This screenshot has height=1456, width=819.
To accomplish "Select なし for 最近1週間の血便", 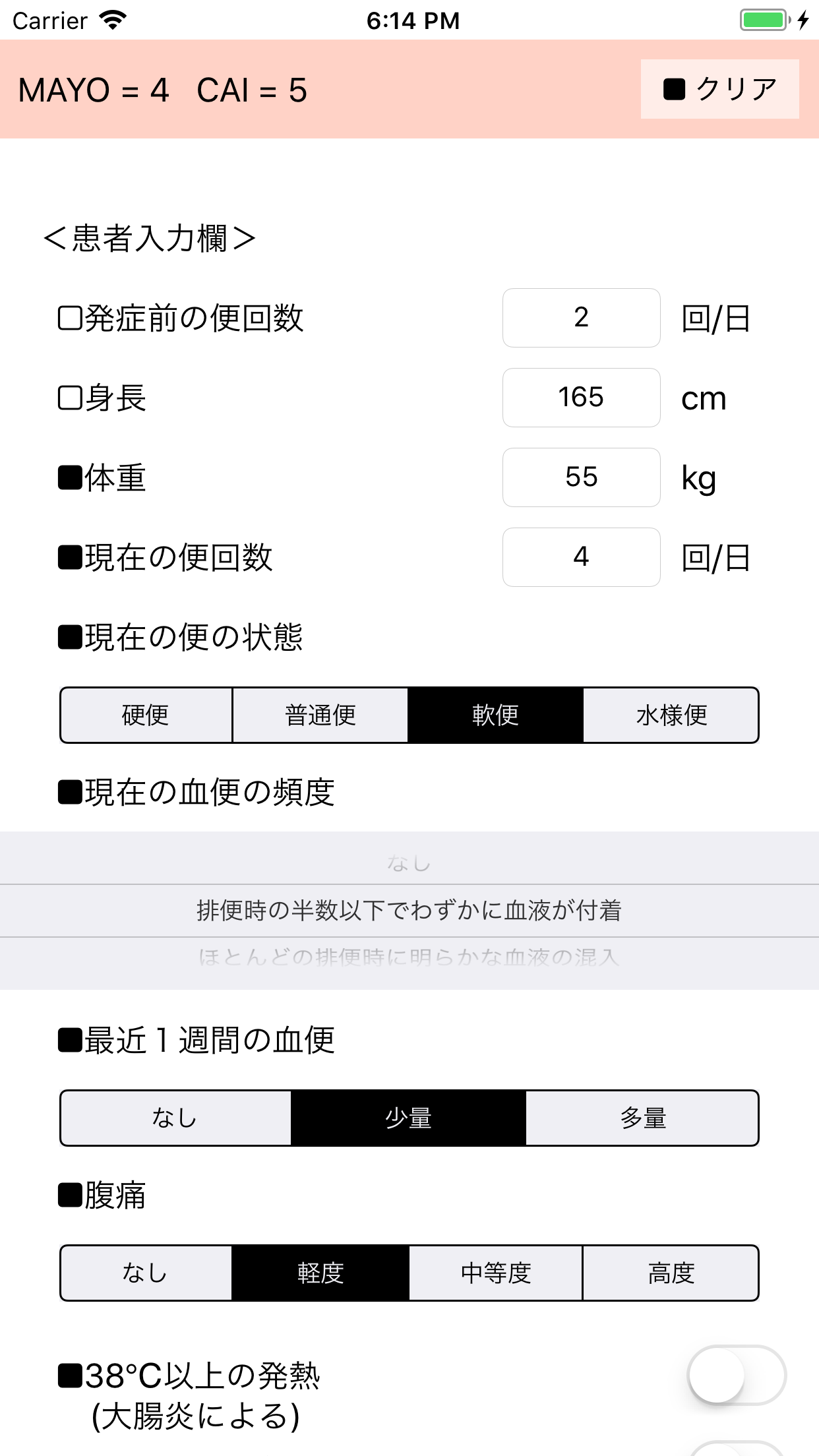I will 175,1118.
